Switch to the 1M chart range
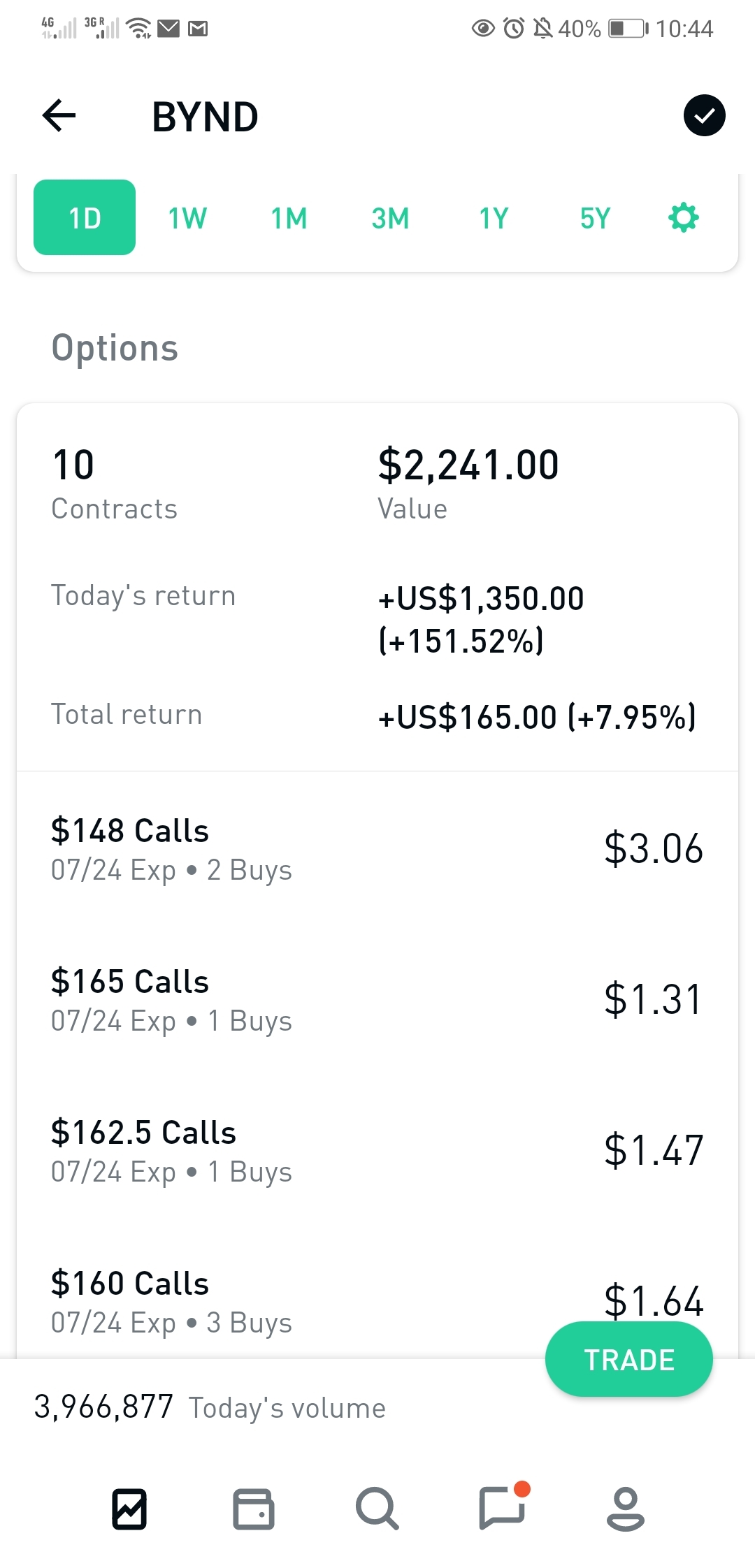Viewport: 755px width, 1568px height. tap(289, 218)
